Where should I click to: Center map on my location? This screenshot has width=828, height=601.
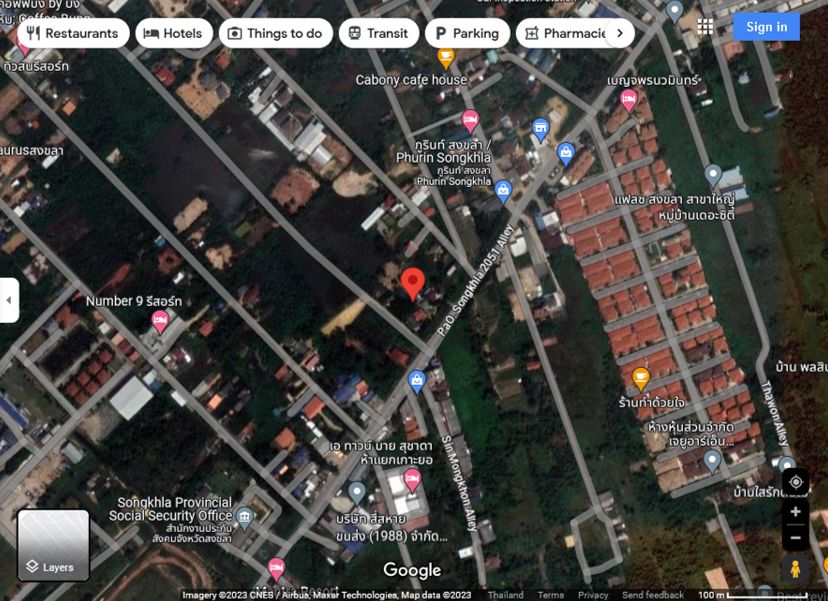point(795,482)
